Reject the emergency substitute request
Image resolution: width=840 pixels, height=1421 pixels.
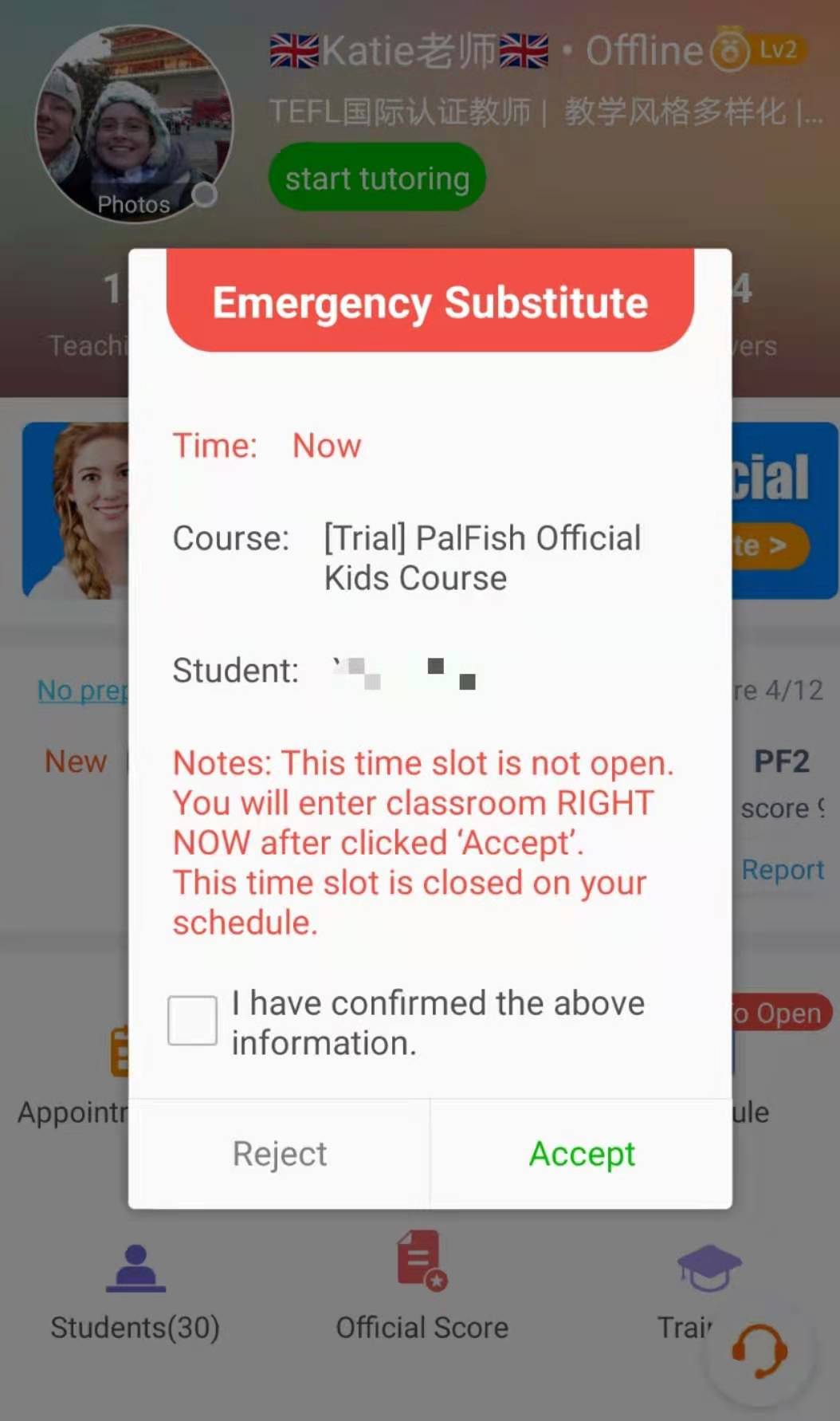(x=279, y=1154)
